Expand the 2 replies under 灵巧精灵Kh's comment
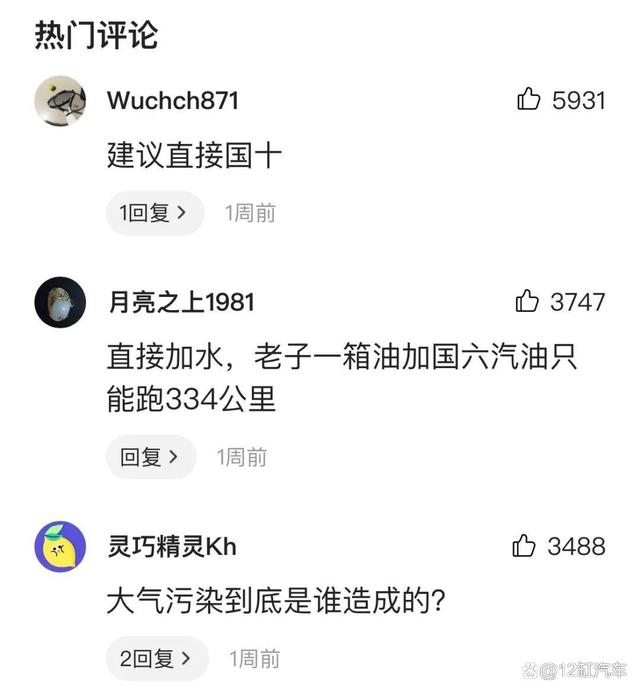The width and height of the screenshot is (640, 693). point(156,659)
